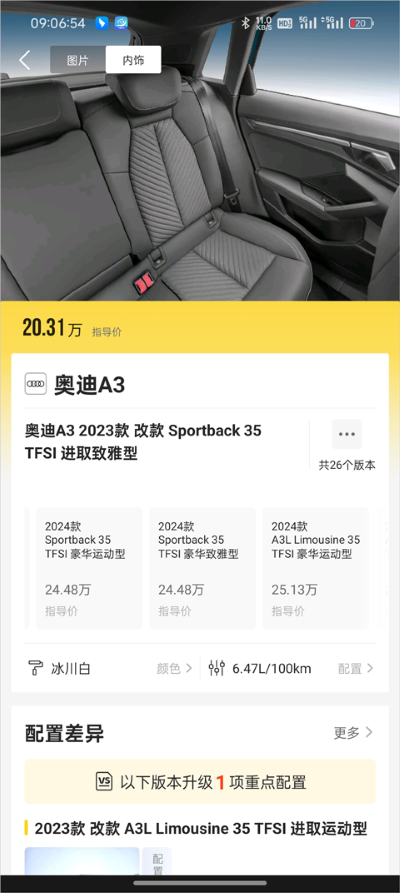Image resolution: width=400 pixels, height=893 pixels.
Task: Switch to the 图片 tab
Action: click(77, 60)
